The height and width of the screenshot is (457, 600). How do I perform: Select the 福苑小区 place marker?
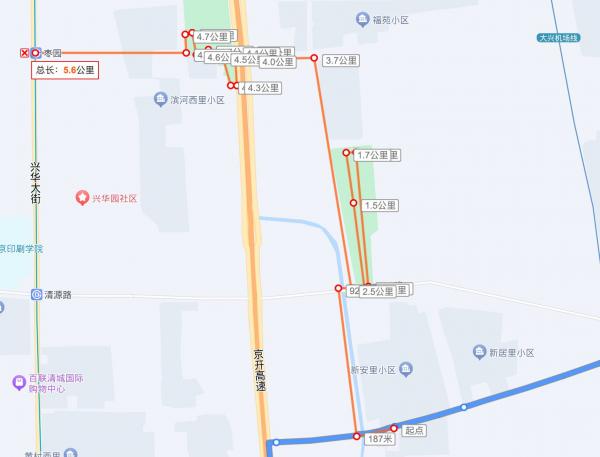point(361,18)
